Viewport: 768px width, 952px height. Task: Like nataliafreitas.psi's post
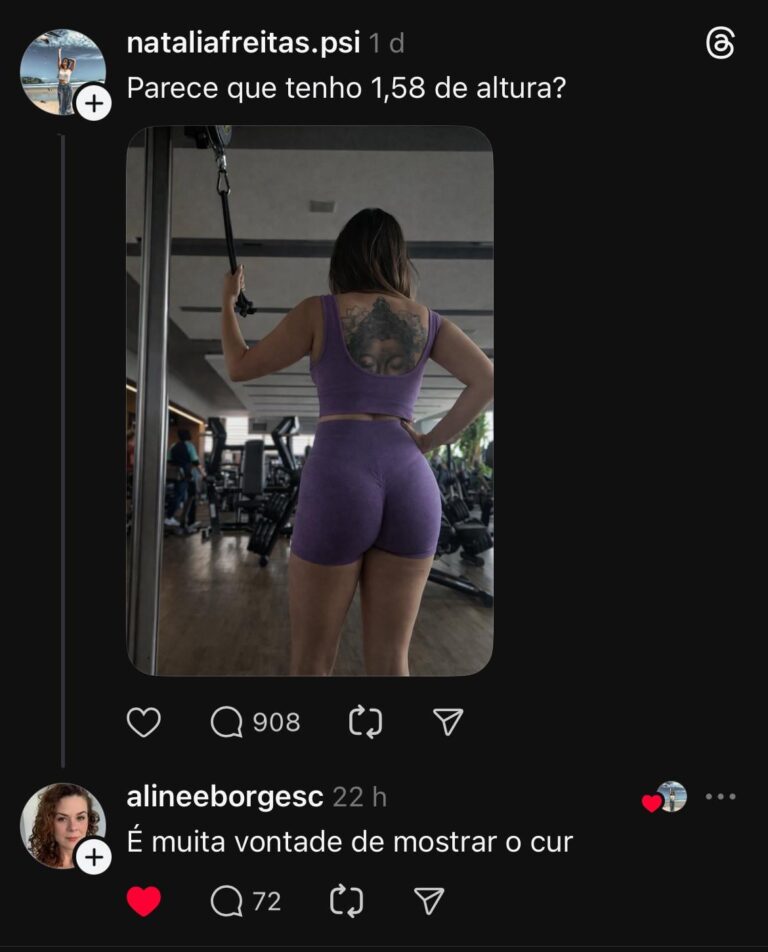click(x=144, y=722)
